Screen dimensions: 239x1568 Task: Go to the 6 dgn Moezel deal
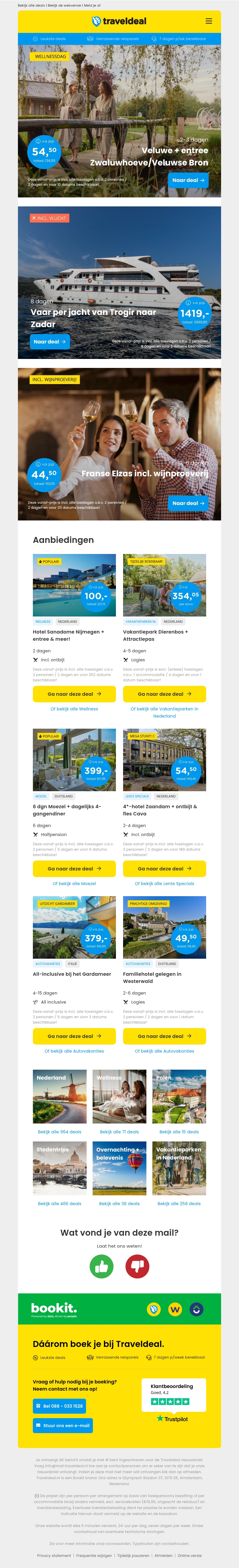pos(74,869)
